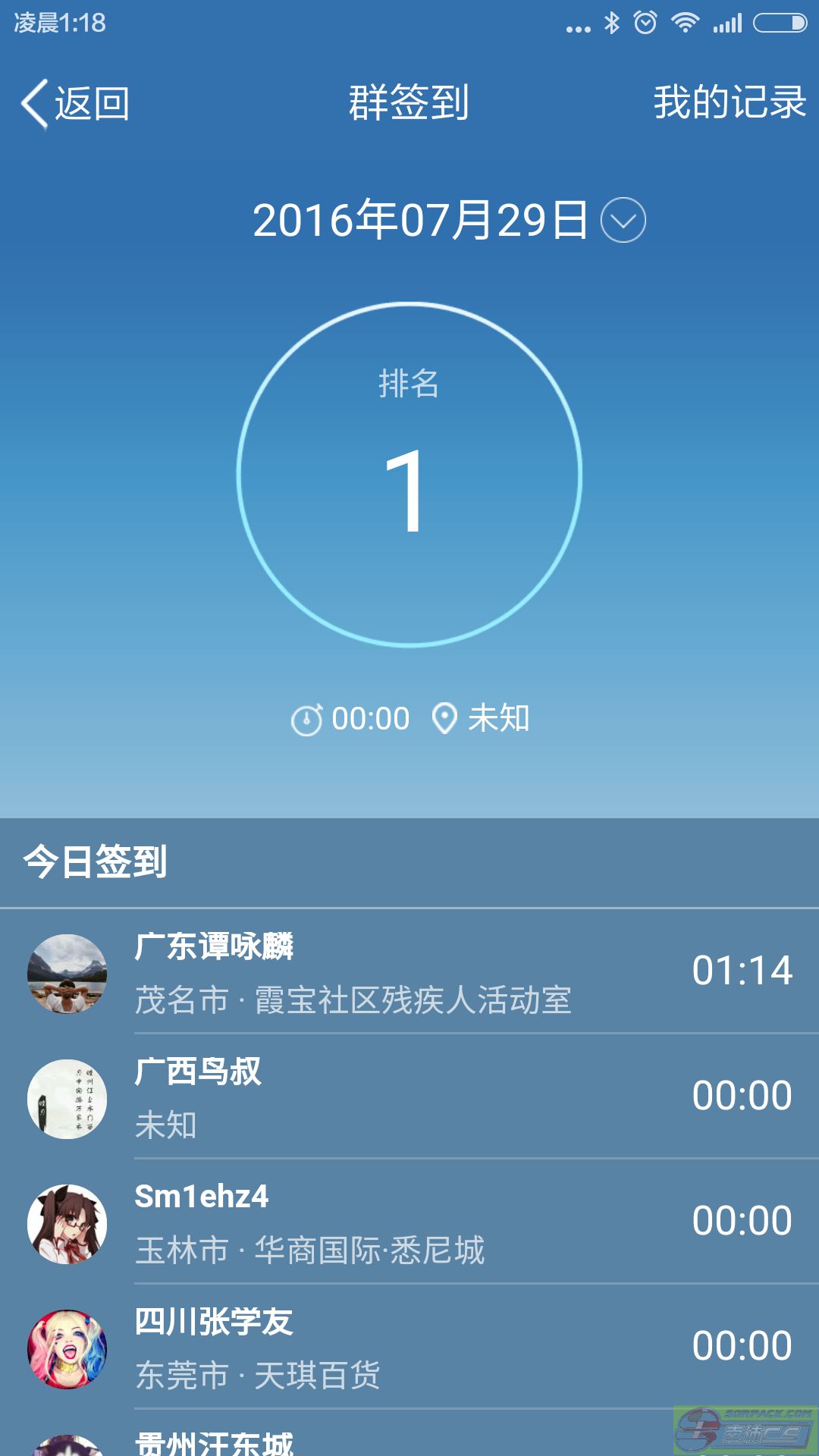Screen dimensions: 819x1456
Task: Open 广东谭咏麟's sign-in entry
Action: click(x=409, y=972)
